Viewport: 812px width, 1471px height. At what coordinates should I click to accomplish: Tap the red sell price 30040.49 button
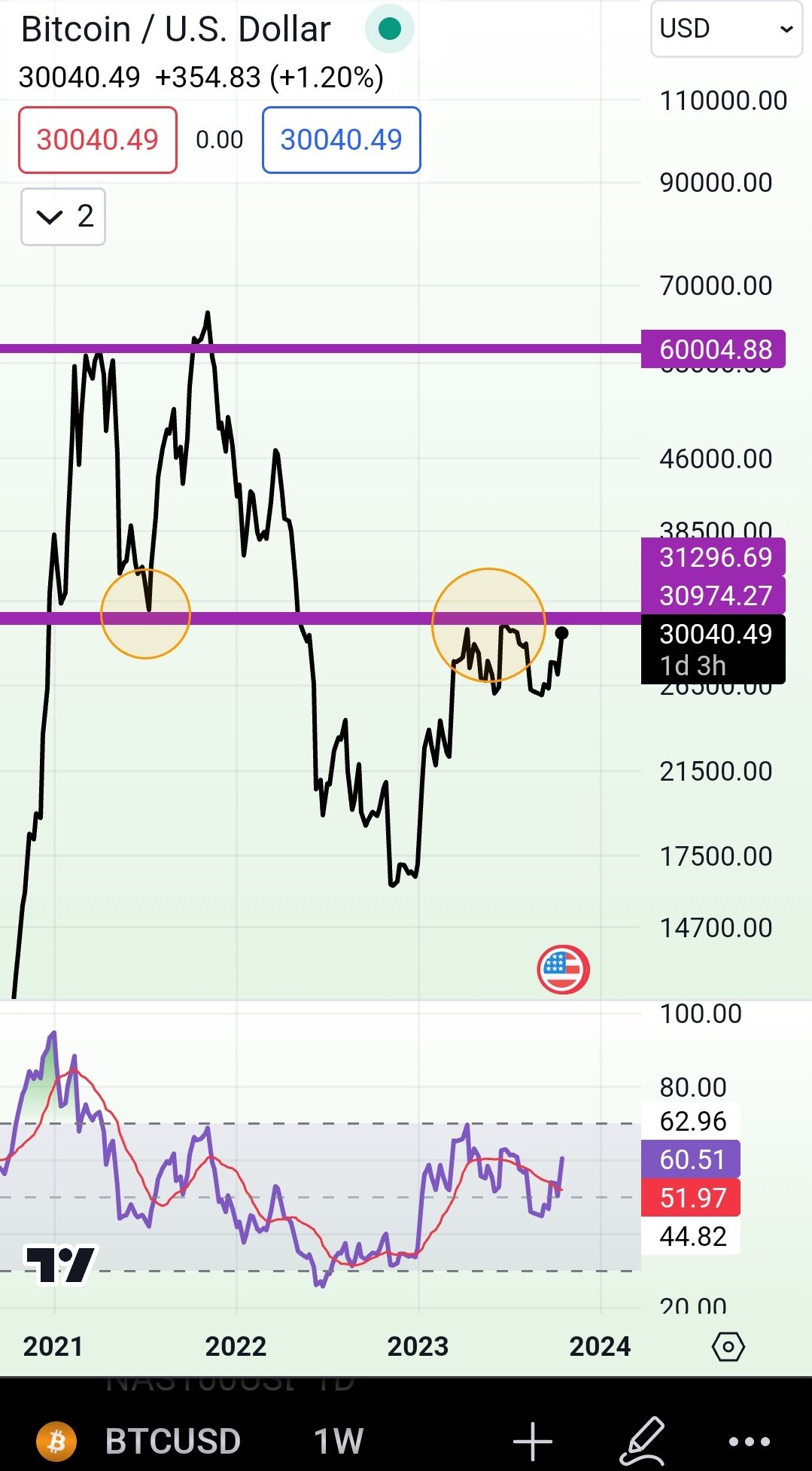98,140
